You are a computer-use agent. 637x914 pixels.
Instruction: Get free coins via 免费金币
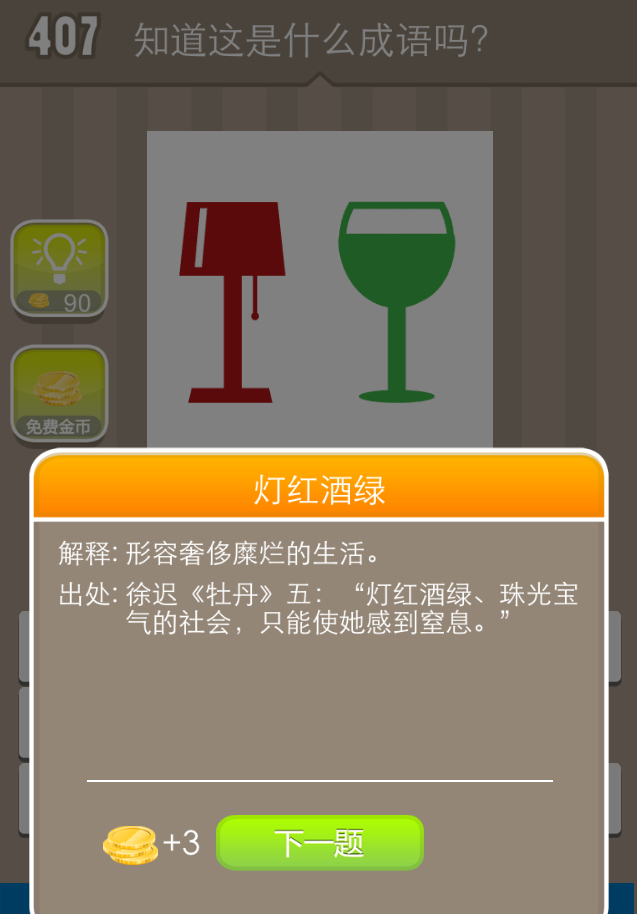click(x=59, y=393)
